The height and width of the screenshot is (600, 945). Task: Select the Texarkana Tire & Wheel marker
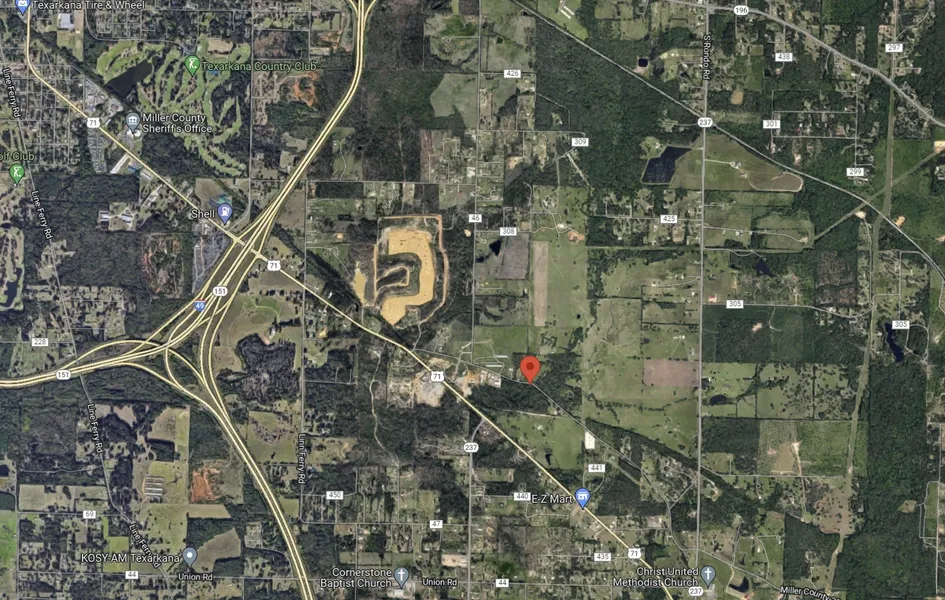(x=22, y=5)
